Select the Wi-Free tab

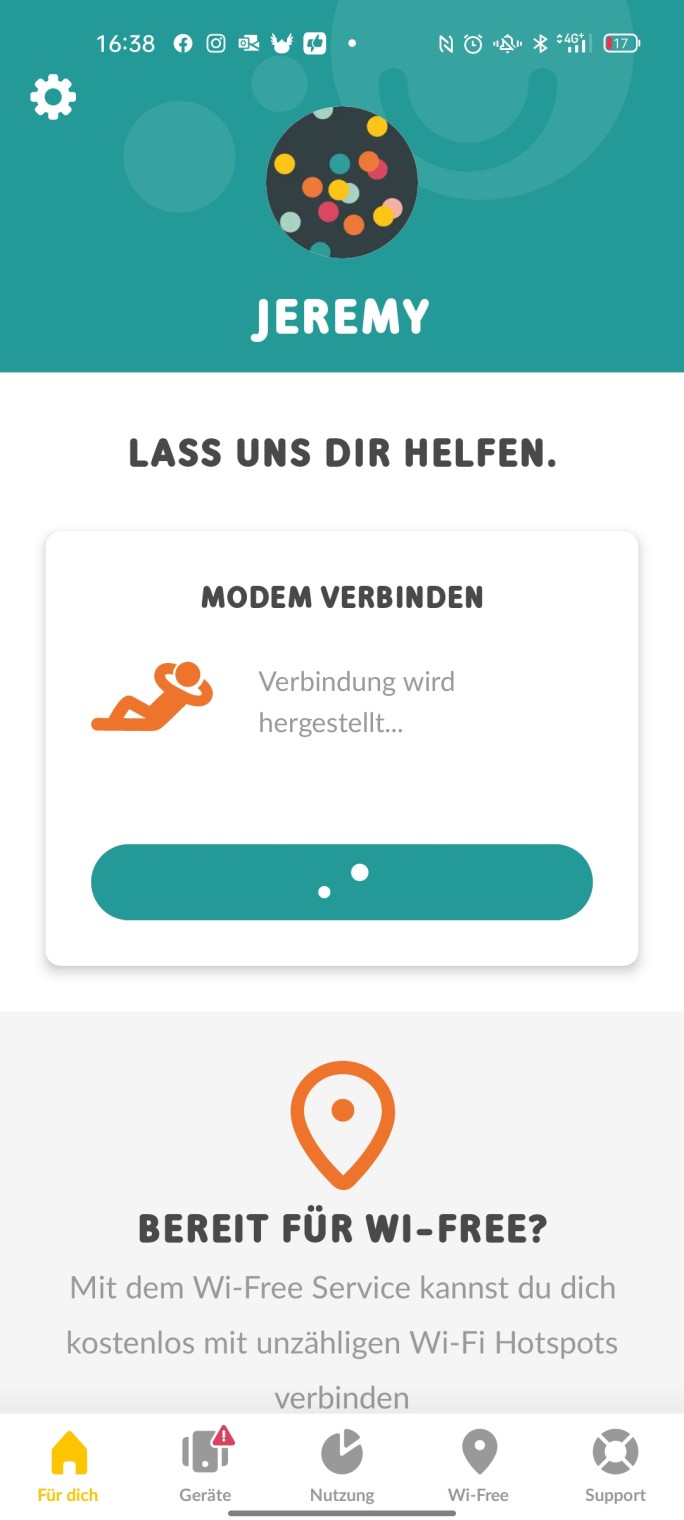point(478,1466)
